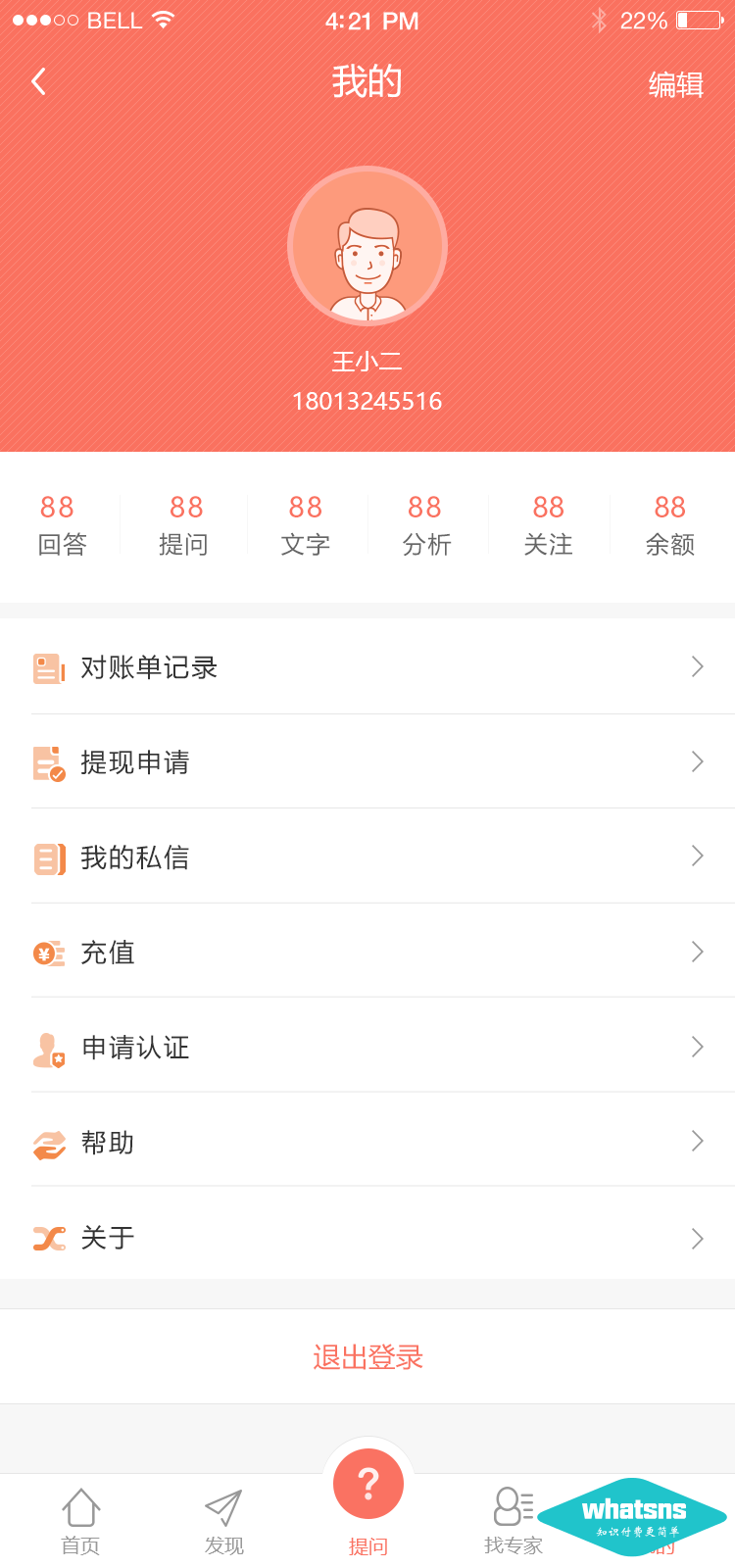Open 对账单记录 statement records
The image size is (735, 1568).
[367, 667]
